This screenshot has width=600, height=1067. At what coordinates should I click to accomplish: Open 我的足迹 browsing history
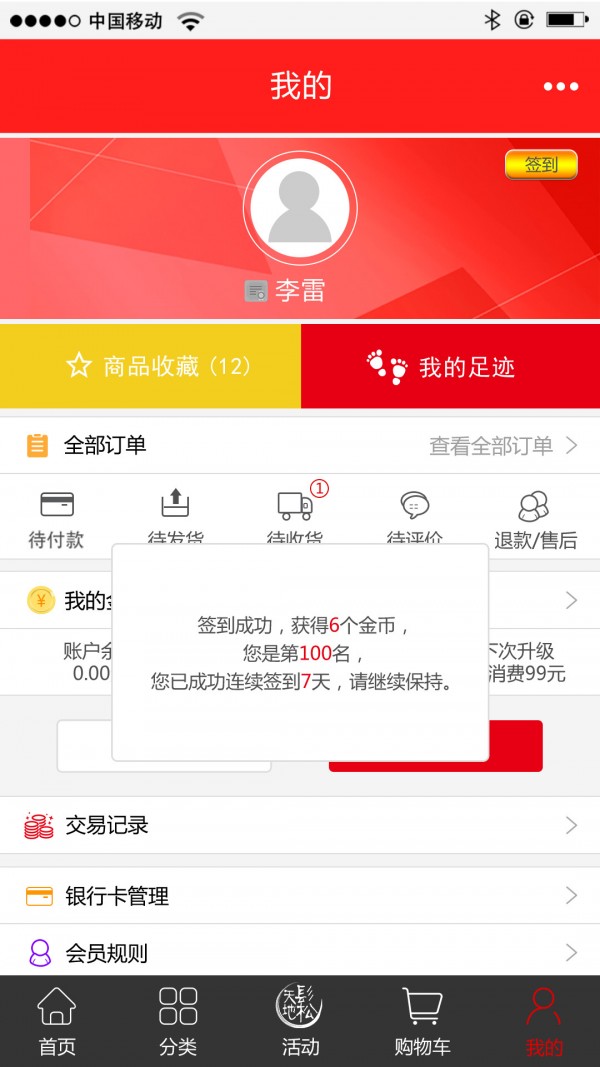click(450, 366)
